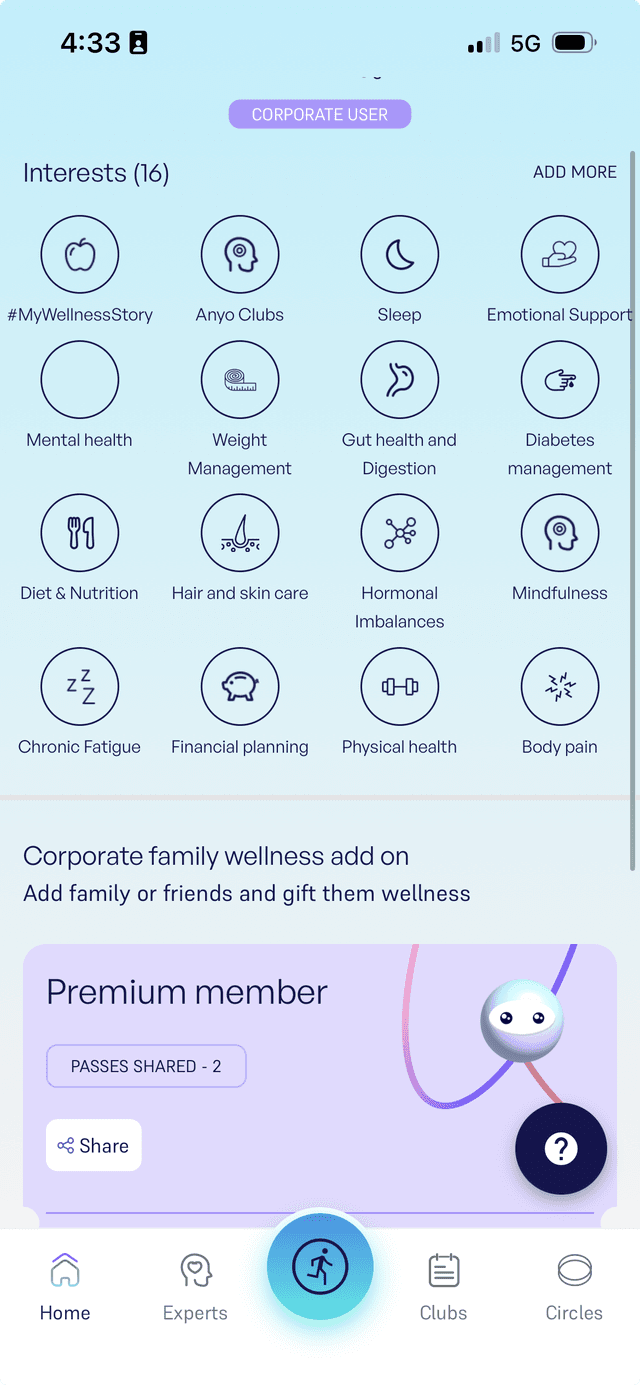Open the Financial planning interest
640x1385 pixels.
[x=240, y=686]
